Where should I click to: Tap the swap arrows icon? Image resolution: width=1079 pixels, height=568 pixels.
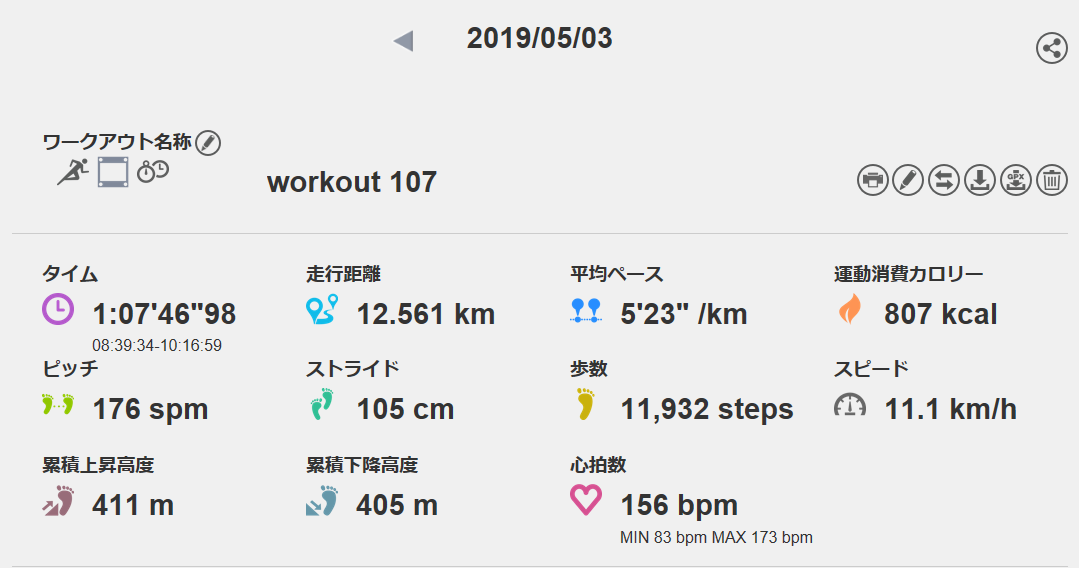click(x=944, y=180)
